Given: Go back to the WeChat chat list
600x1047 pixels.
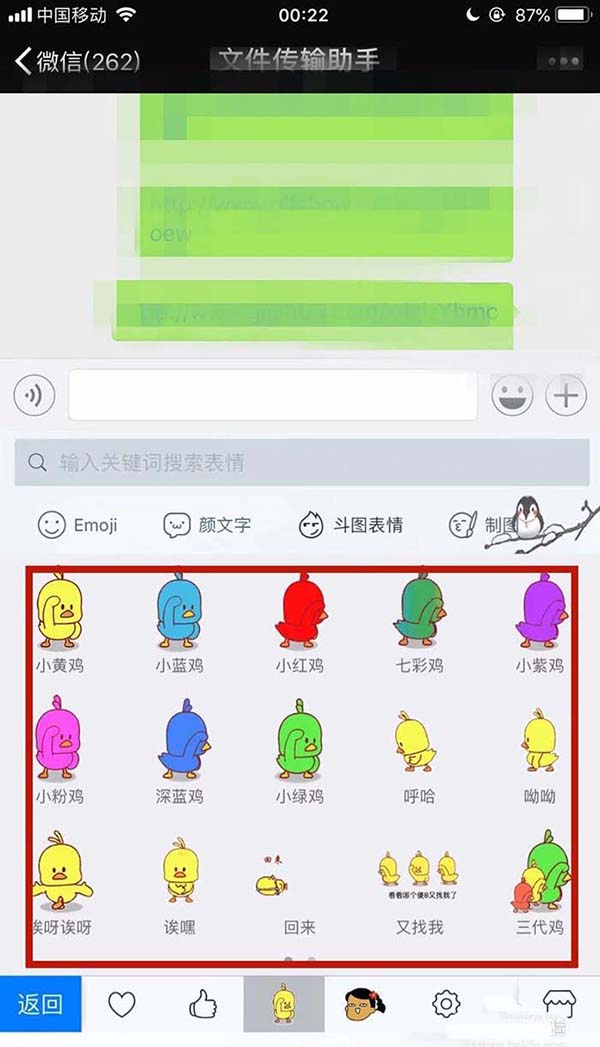Looking at the screenshot, I should coord(75,61).
